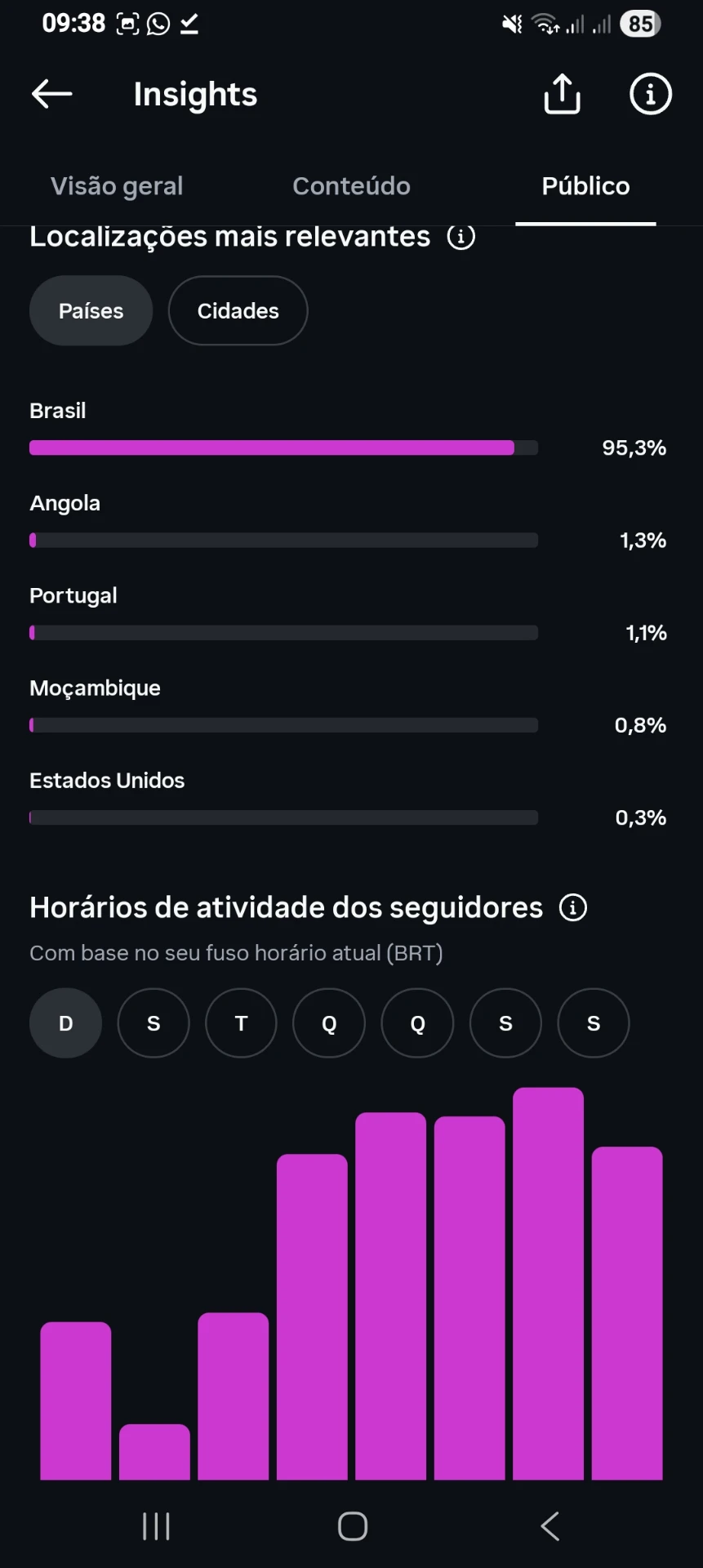Switch to the Visão geral tab
703x1568 pixels.
117,186
